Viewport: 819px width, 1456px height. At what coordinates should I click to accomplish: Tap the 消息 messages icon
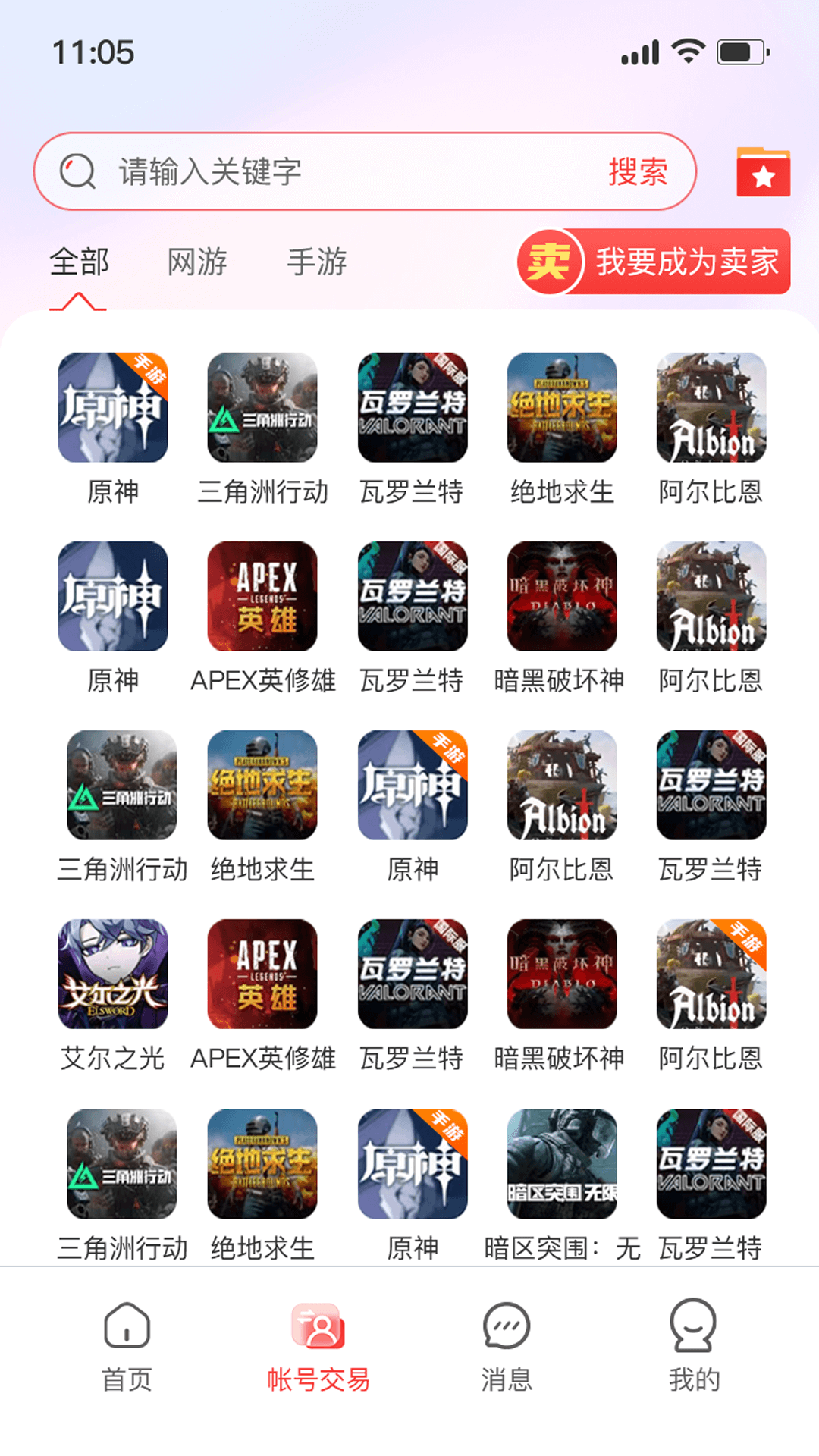[504, 1357]
